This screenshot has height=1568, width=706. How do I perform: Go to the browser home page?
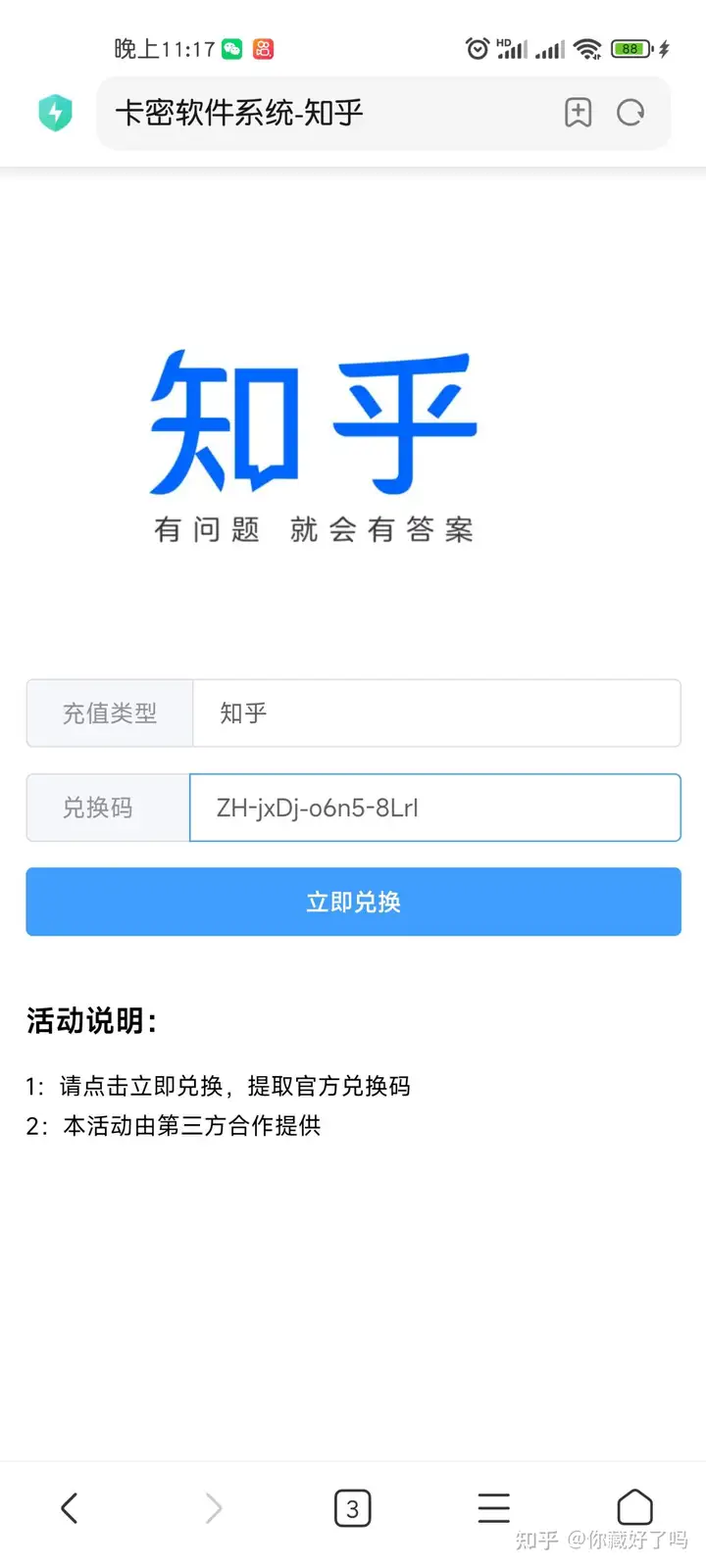point(634,1507)
